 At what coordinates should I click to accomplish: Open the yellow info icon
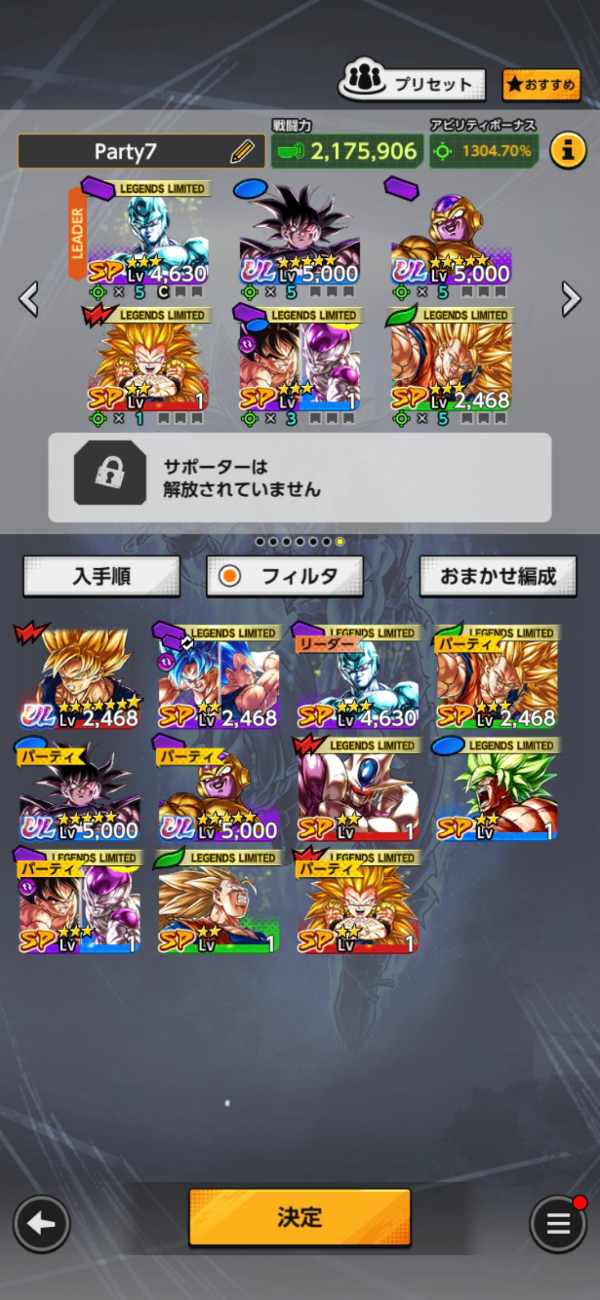click(x=568, y=151)
